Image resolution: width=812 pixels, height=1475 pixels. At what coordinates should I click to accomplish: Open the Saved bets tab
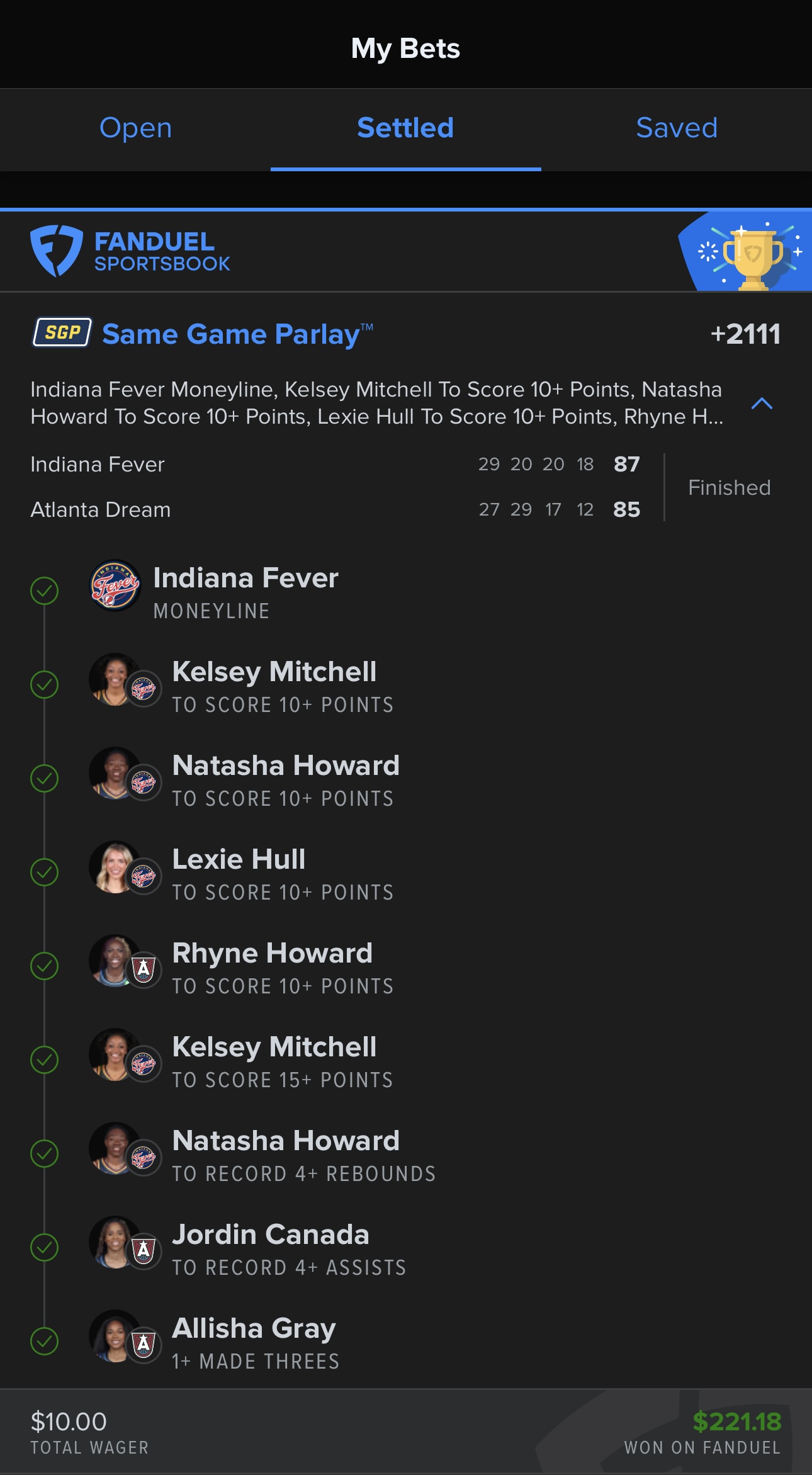click(x=676, y=128)
